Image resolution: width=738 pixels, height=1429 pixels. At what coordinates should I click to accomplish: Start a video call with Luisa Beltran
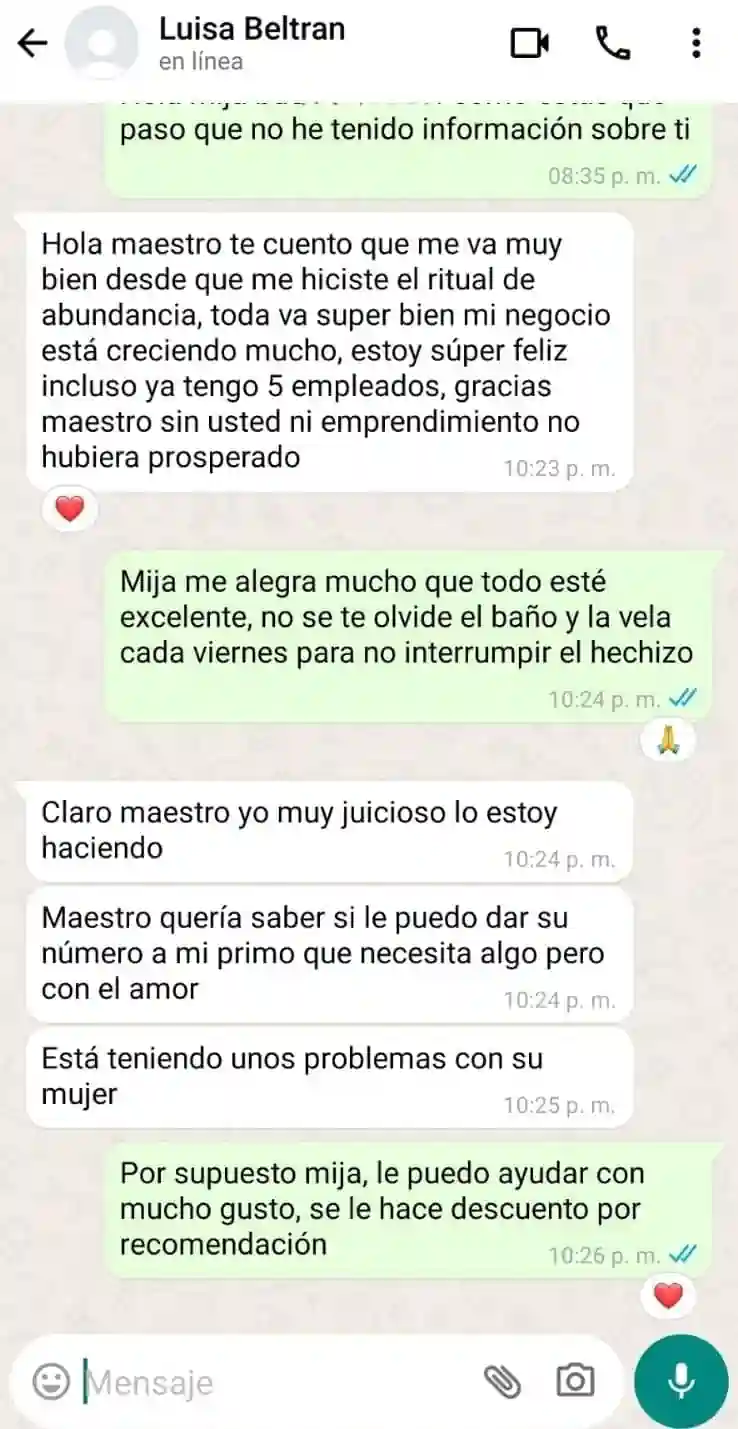pos(527,43)
